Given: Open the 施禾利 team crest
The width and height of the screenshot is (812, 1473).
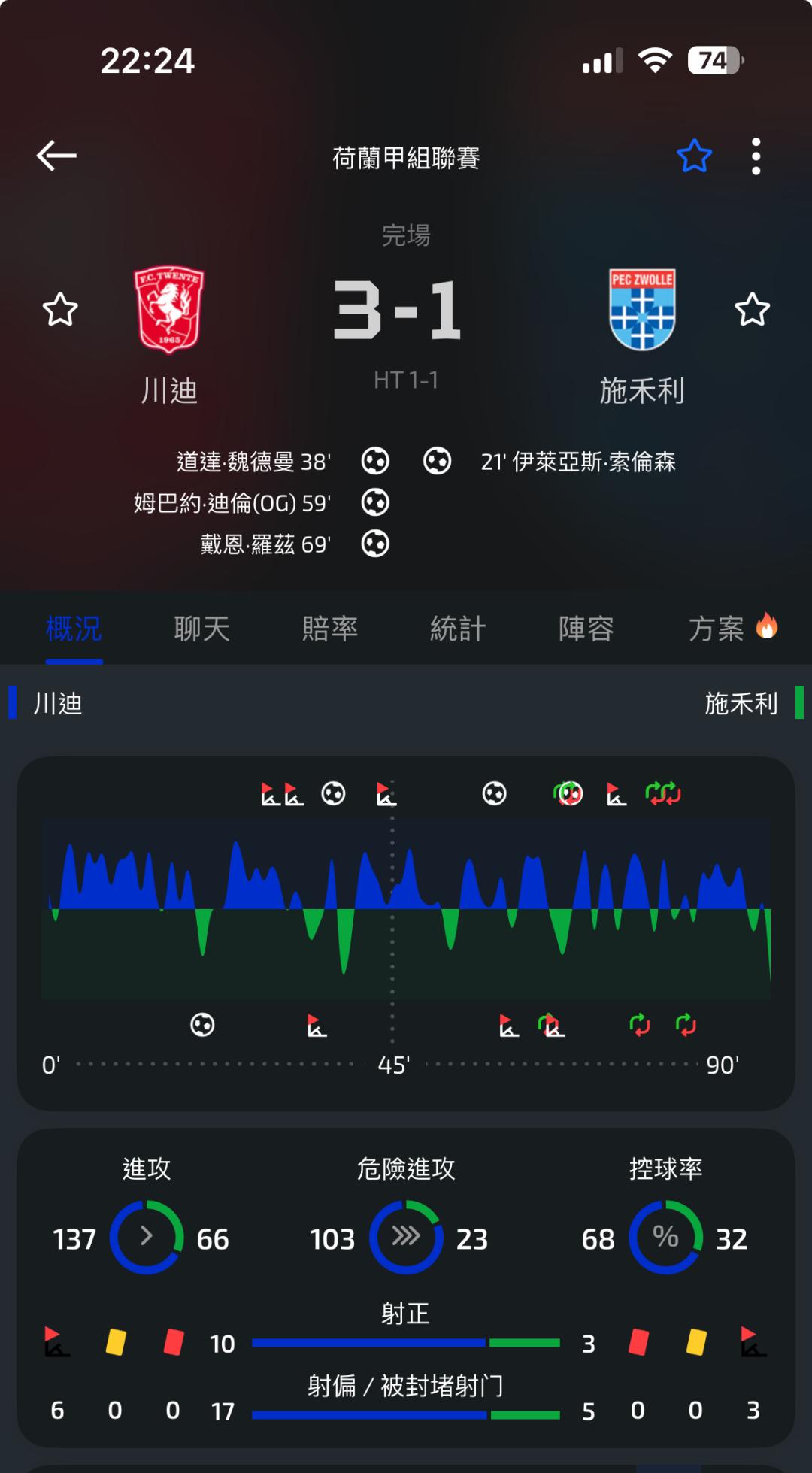Looking at the screenshot, I should pyautogui.click(x=642, y=309).
